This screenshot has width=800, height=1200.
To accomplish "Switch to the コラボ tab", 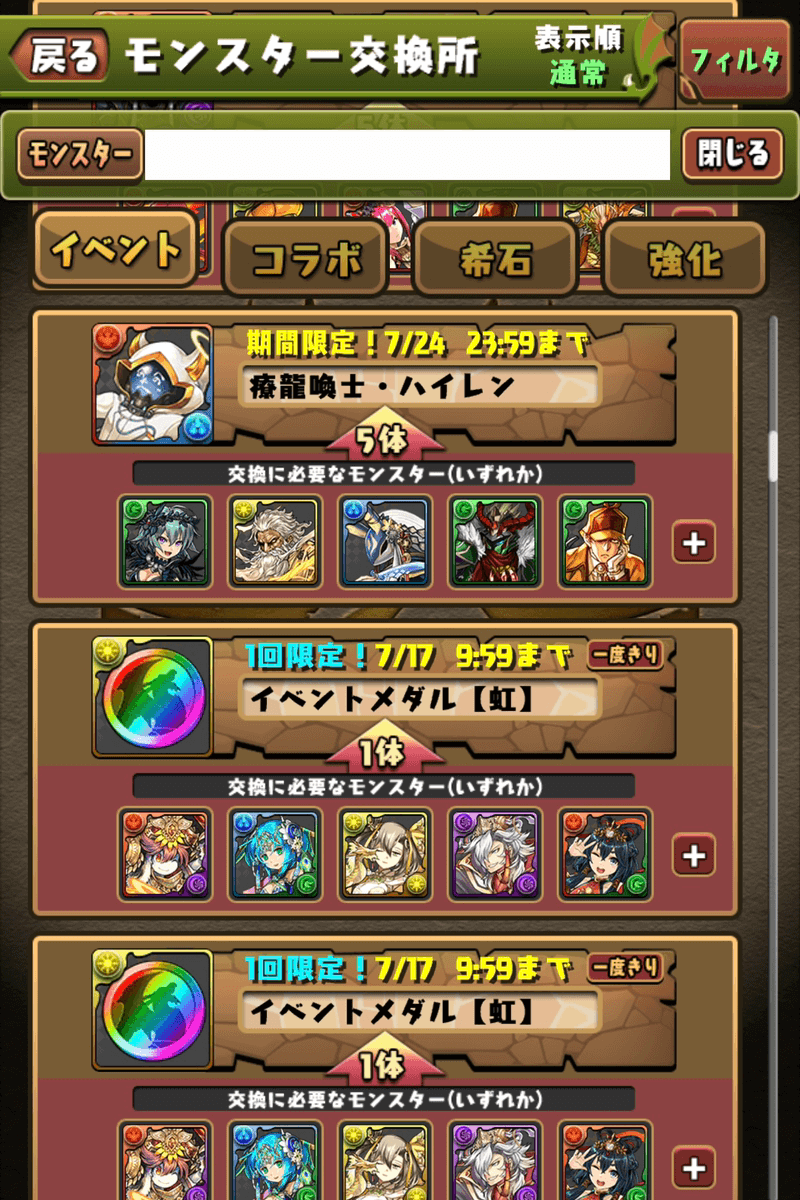I will point(305,258).
